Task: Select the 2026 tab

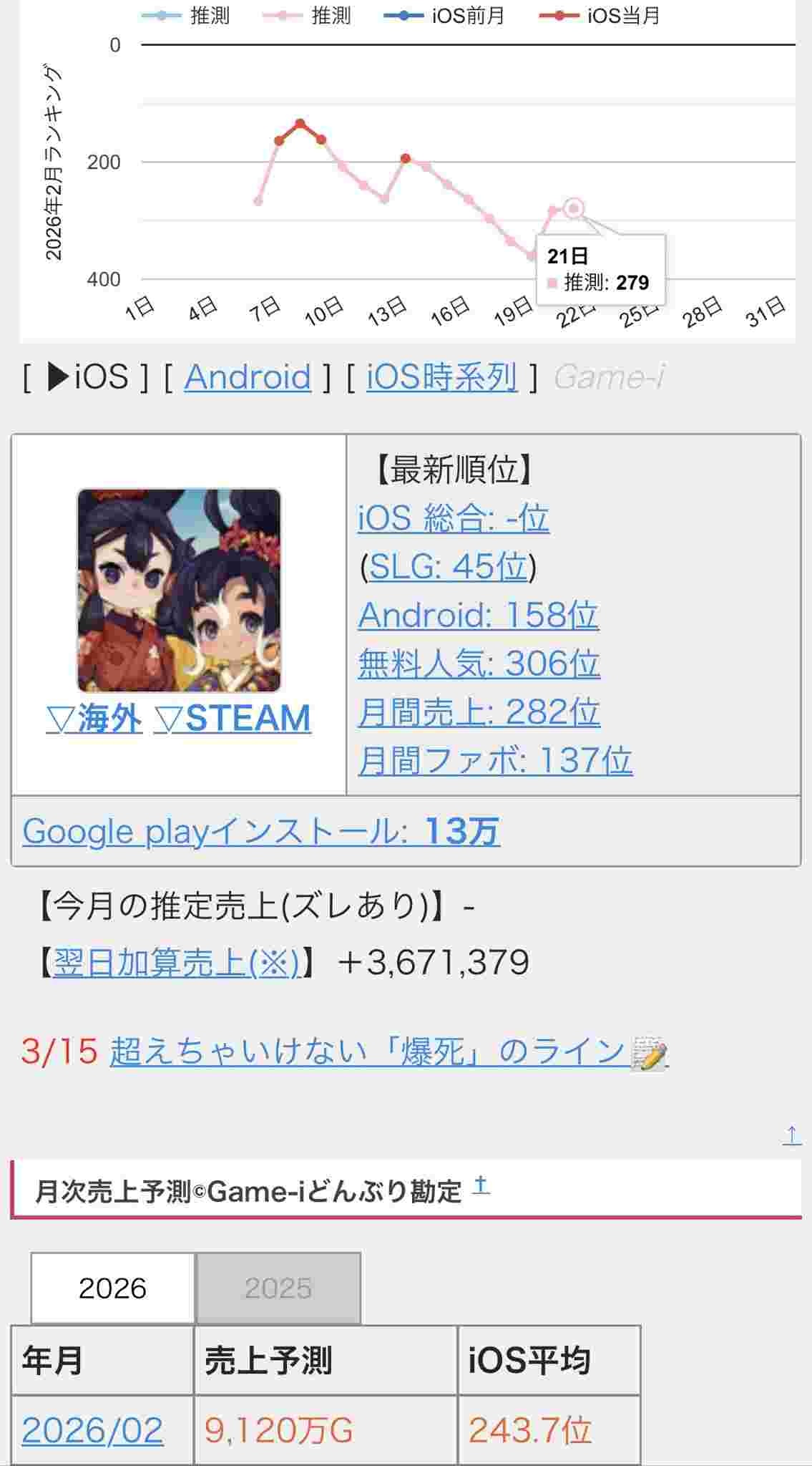Action: pyautogui.click(x=112, y=1288)
